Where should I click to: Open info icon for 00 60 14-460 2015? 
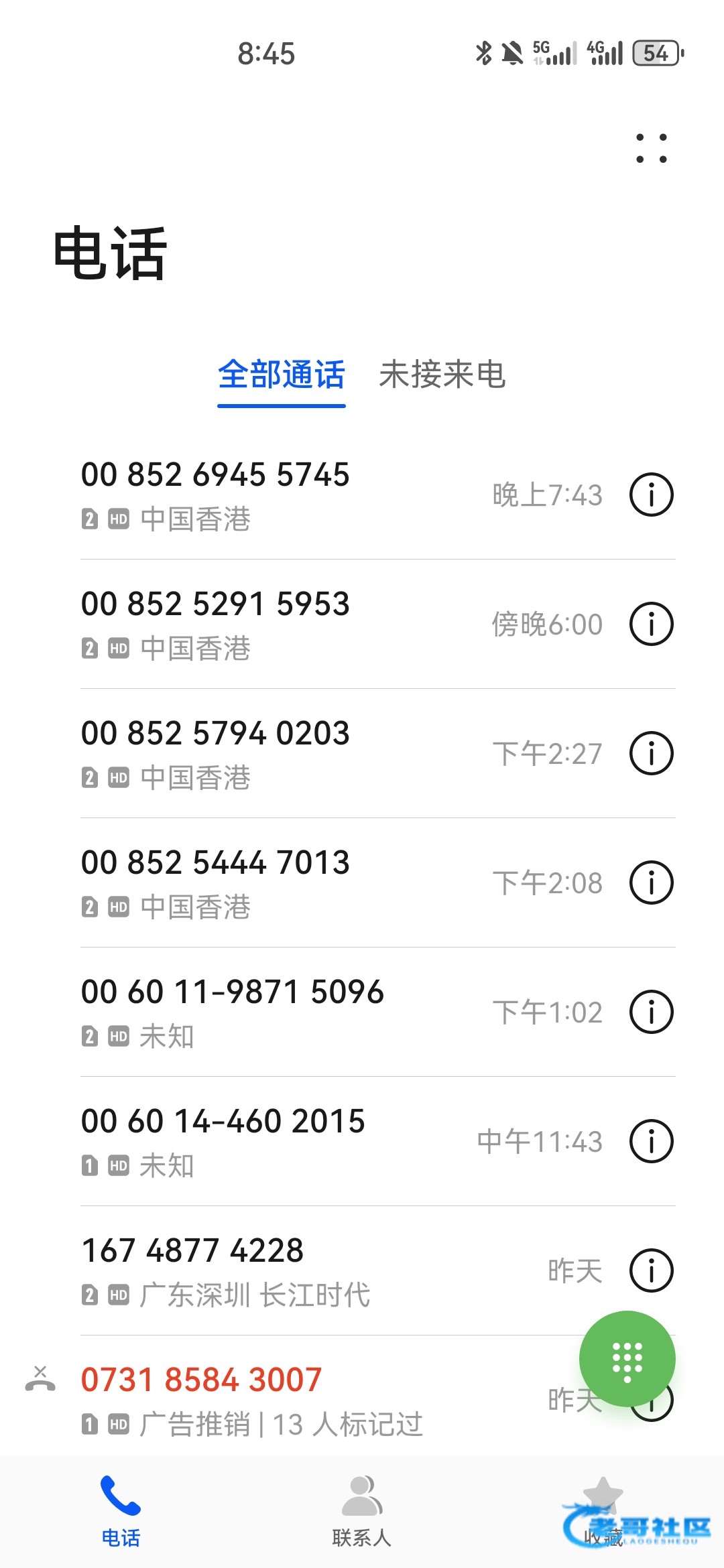(652, 1142)
